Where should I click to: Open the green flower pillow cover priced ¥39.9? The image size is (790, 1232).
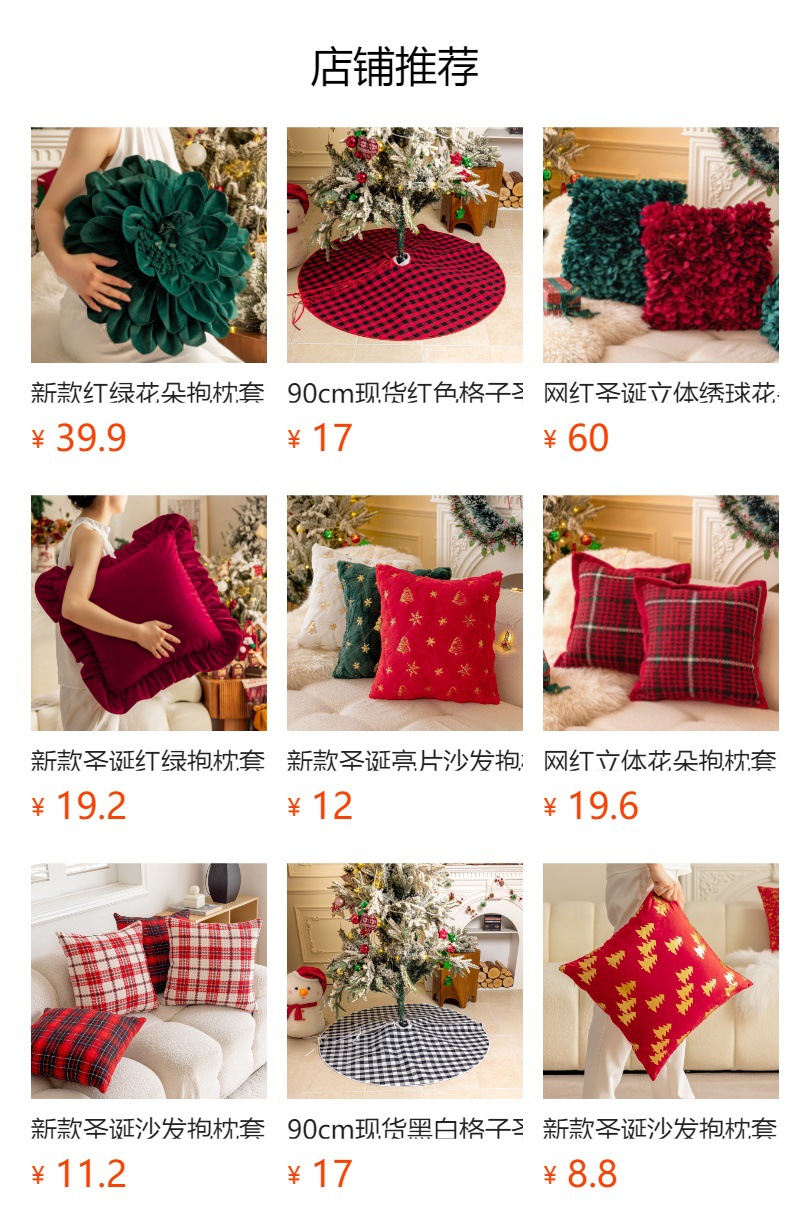[x=148, y=245]
